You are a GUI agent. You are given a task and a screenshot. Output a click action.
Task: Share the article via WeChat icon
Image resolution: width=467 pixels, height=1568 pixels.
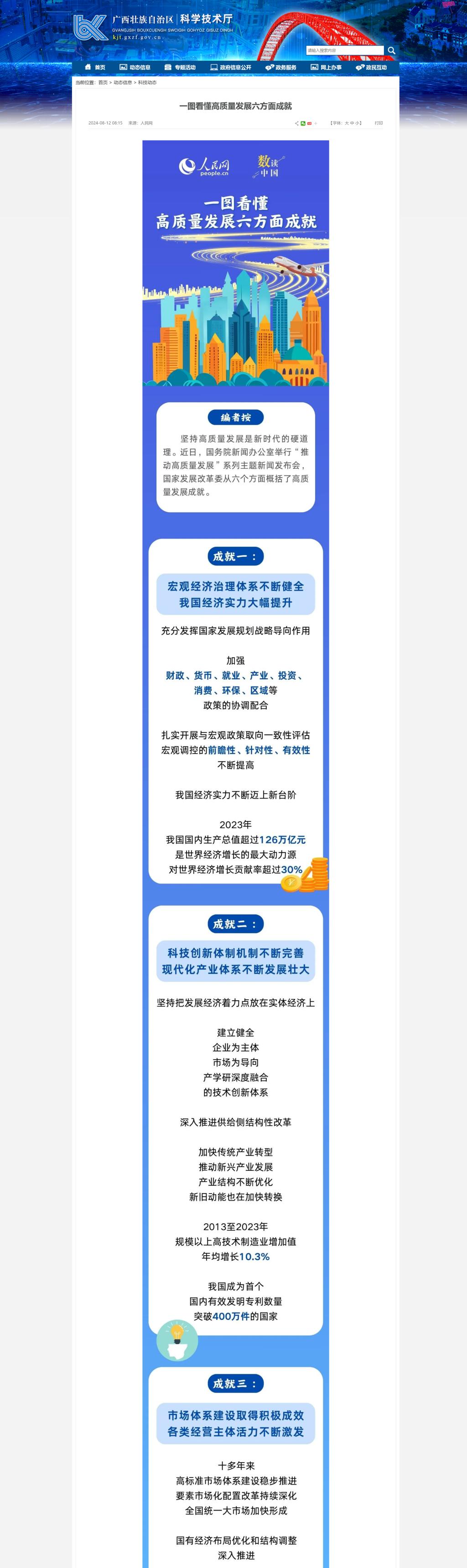pyautogui.click(x=303, y=124)
